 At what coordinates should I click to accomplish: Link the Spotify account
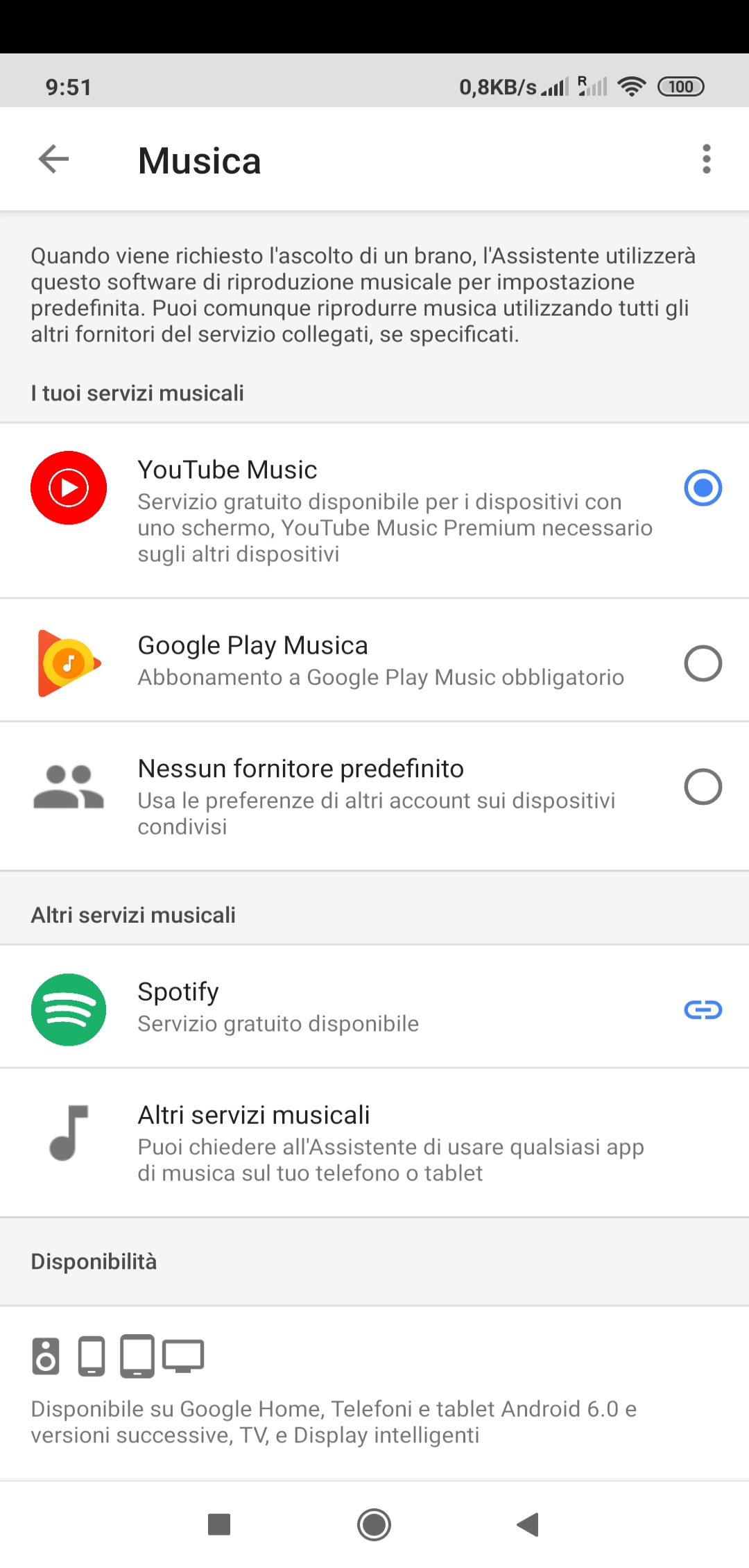click(x=703, y=1009)
